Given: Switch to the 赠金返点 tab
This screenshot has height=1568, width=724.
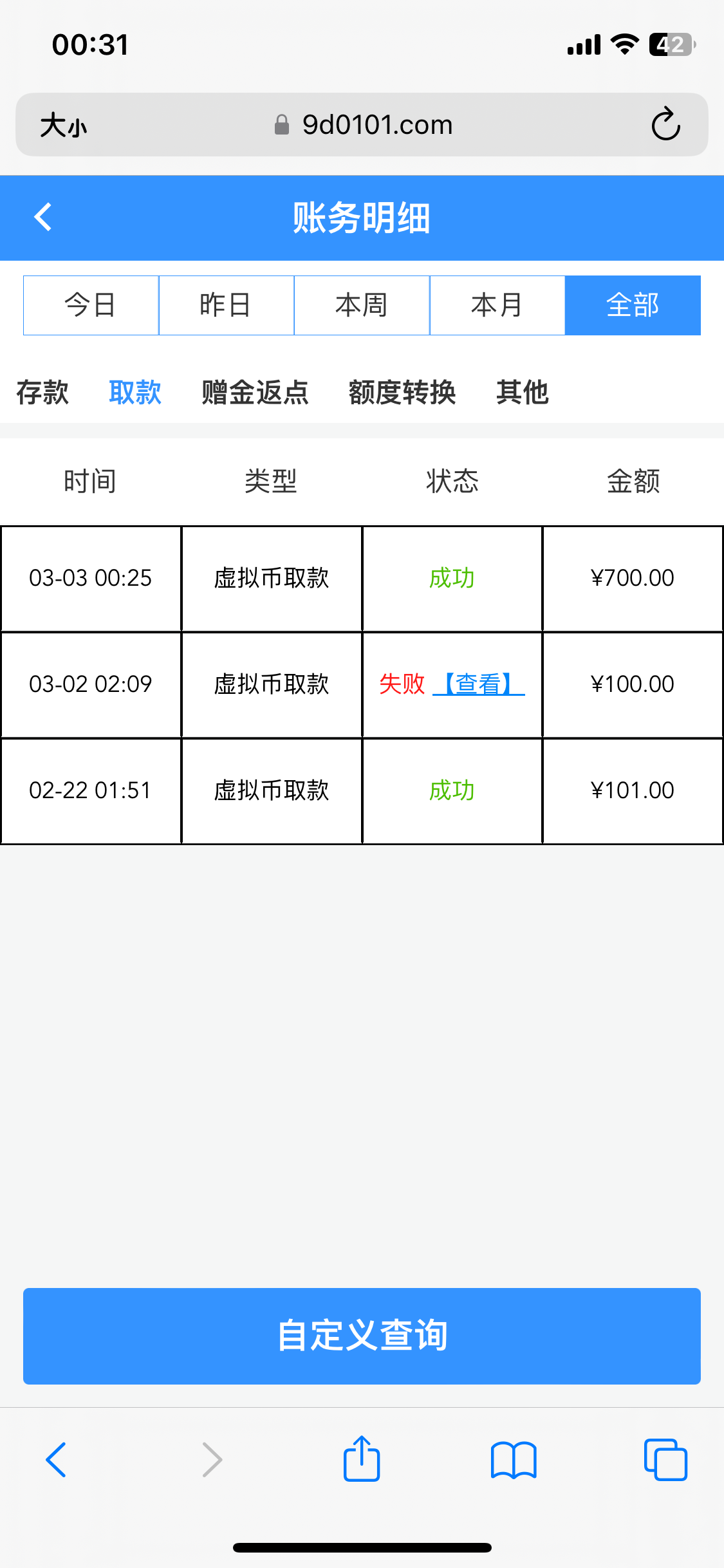Looking at the screenshot, I should (x=255, y=392).
